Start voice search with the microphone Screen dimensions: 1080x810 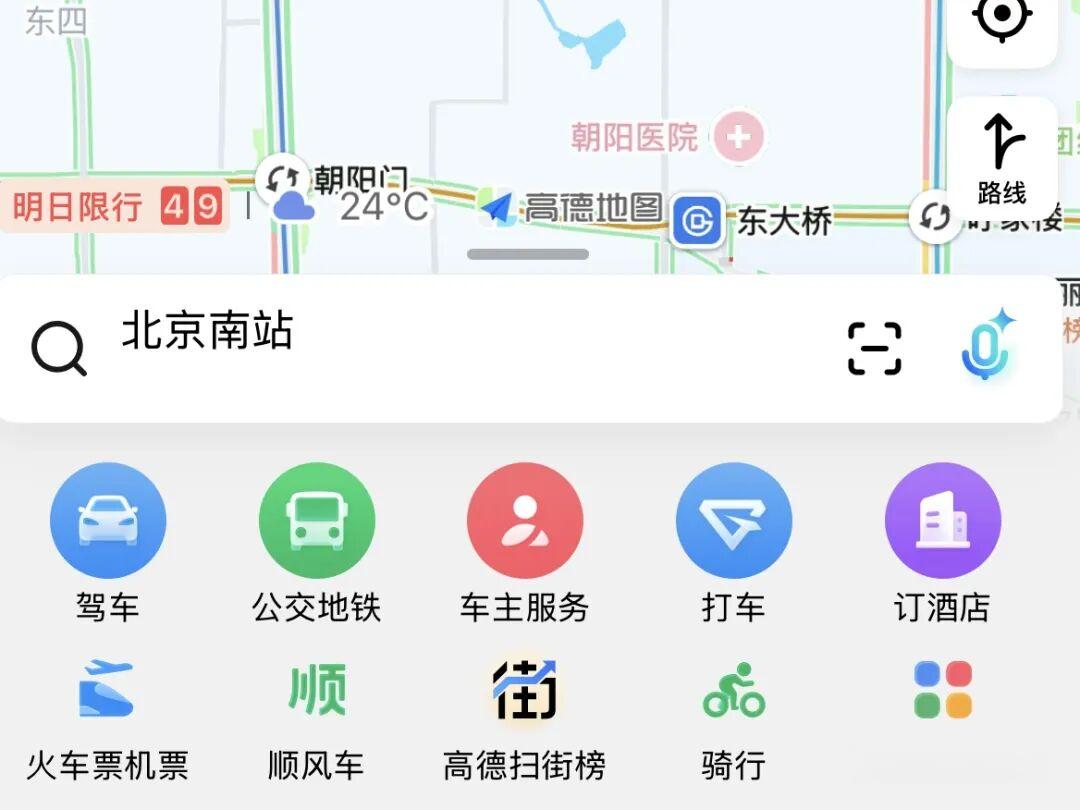pos(989,349)
